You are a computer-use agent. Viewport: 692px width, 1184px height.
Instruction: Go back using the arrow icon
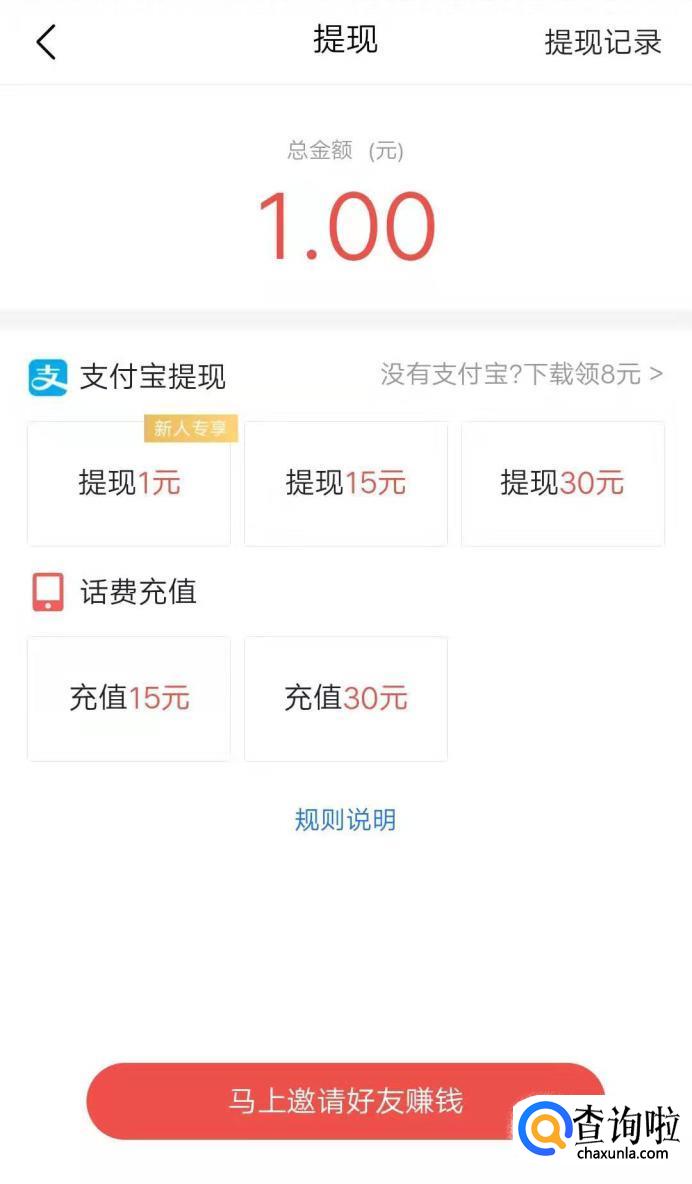click(x=46, y=42)
